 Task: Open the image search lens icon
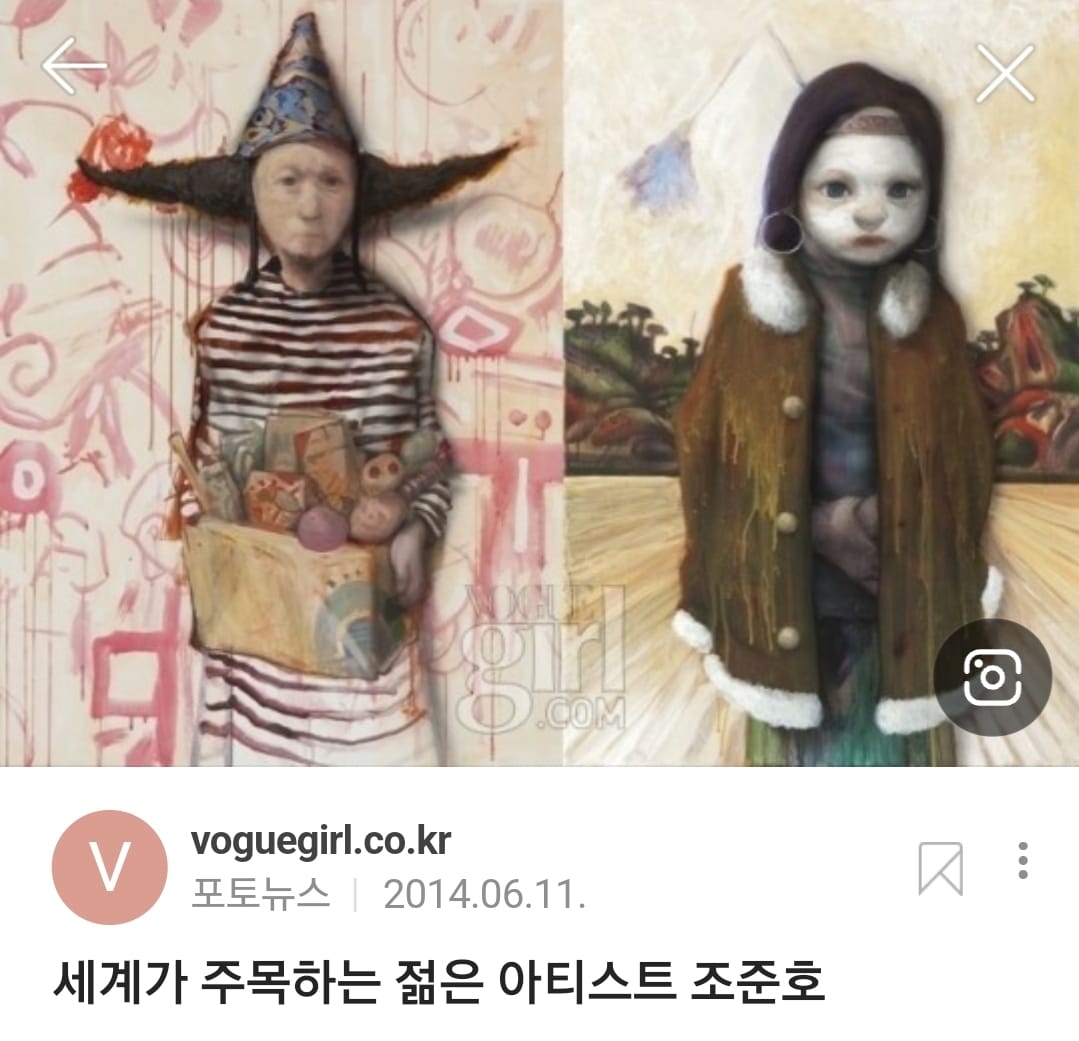(992, 678)
